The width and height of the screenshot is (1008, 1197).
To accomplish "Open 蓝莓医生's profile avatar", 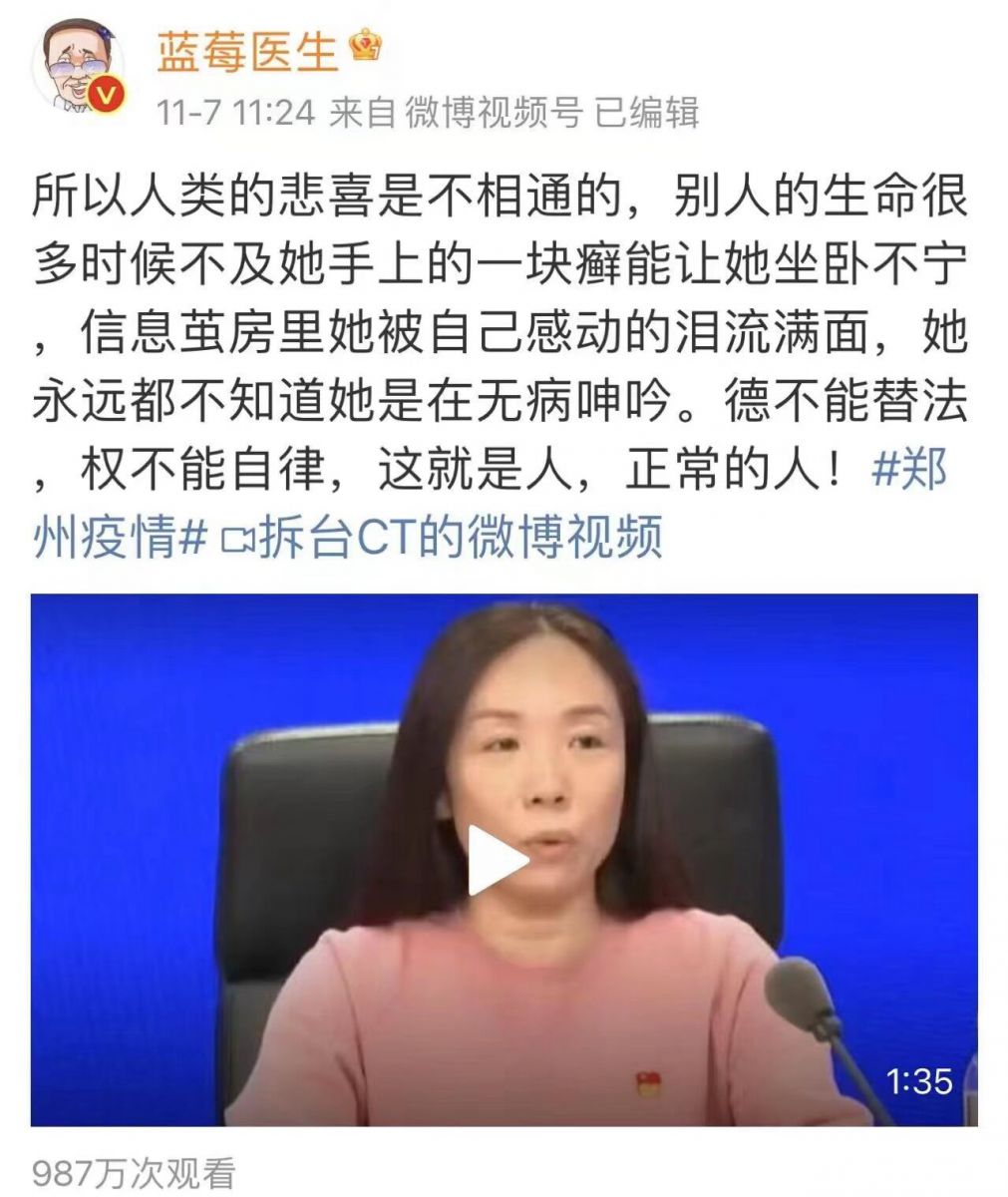I will pos(80,66).
